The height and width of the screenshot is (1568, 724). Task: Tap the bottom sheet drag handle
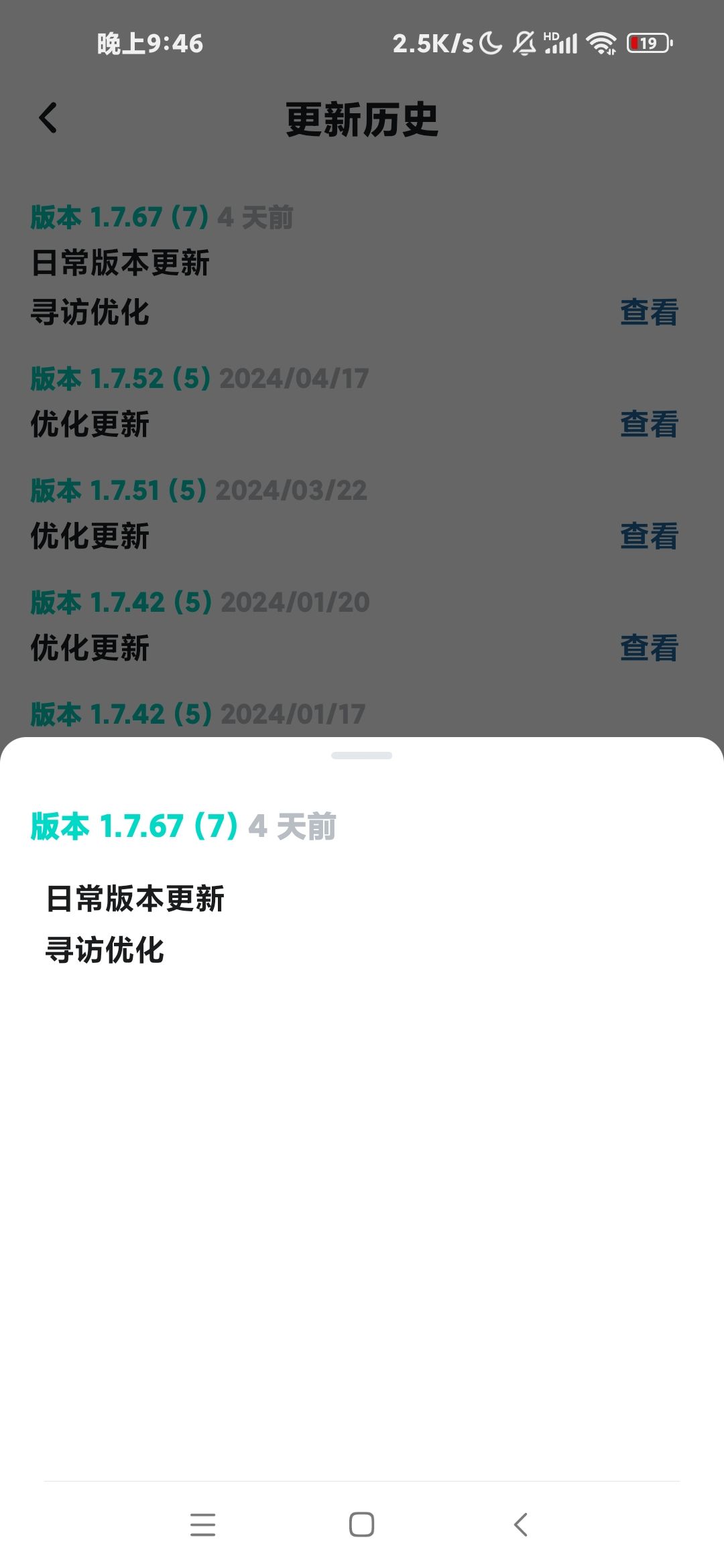click(x=361, y=755)
